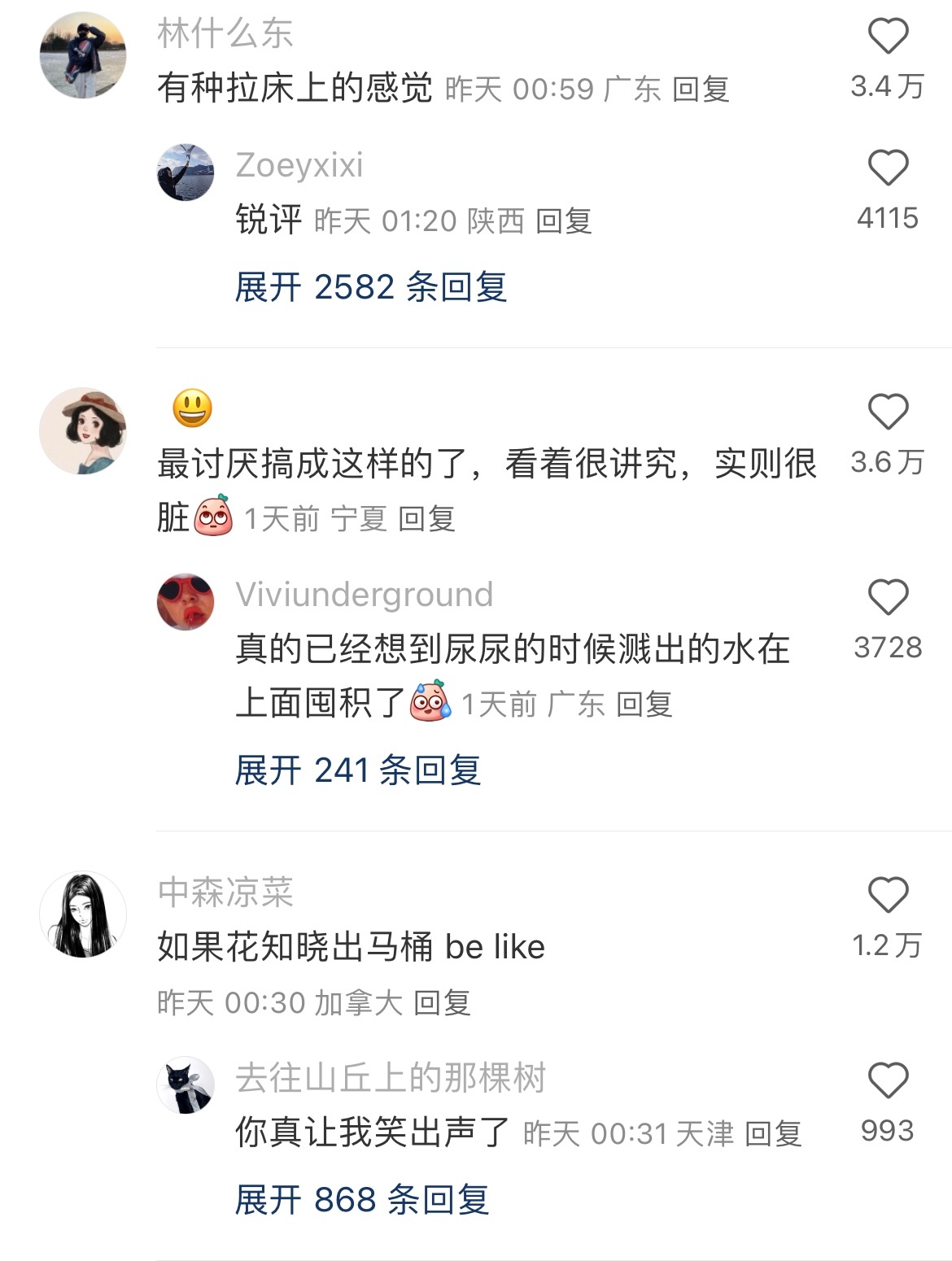Like Zoeyxixi's reply

(888, 168)
